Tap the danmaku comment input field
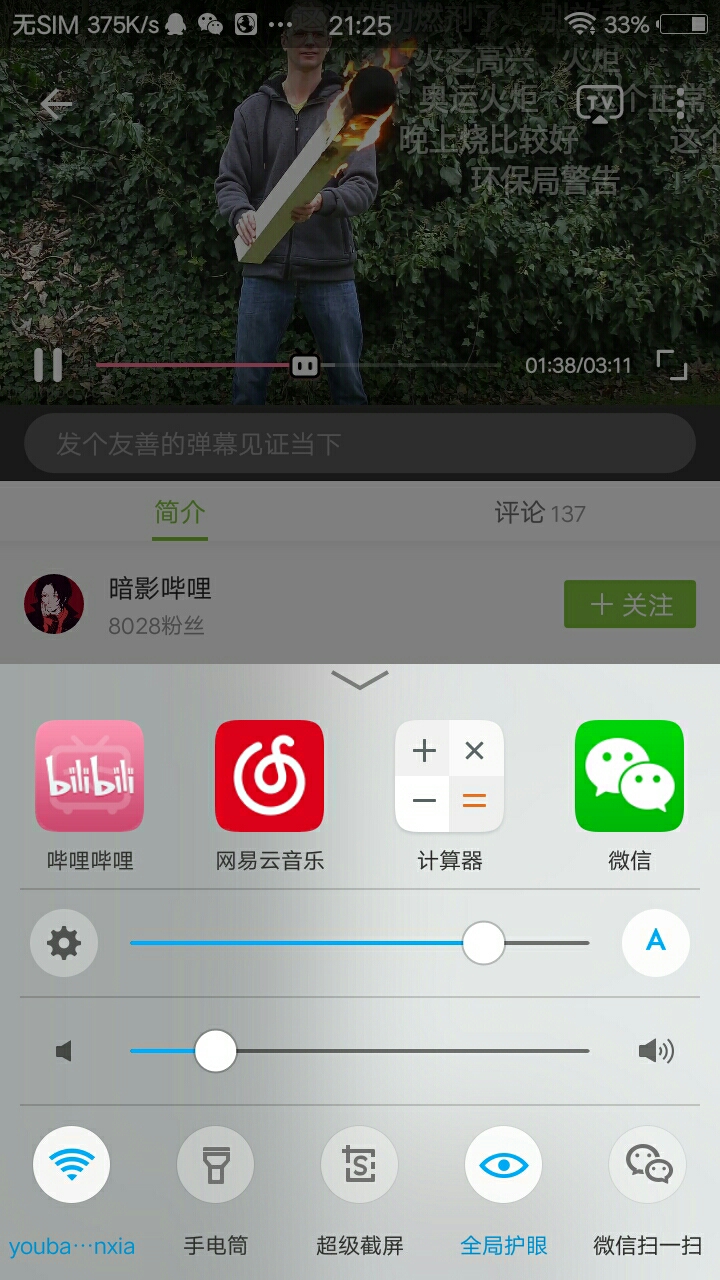Viewport: 720px width, 1280px height. click(x=359, y=443)
